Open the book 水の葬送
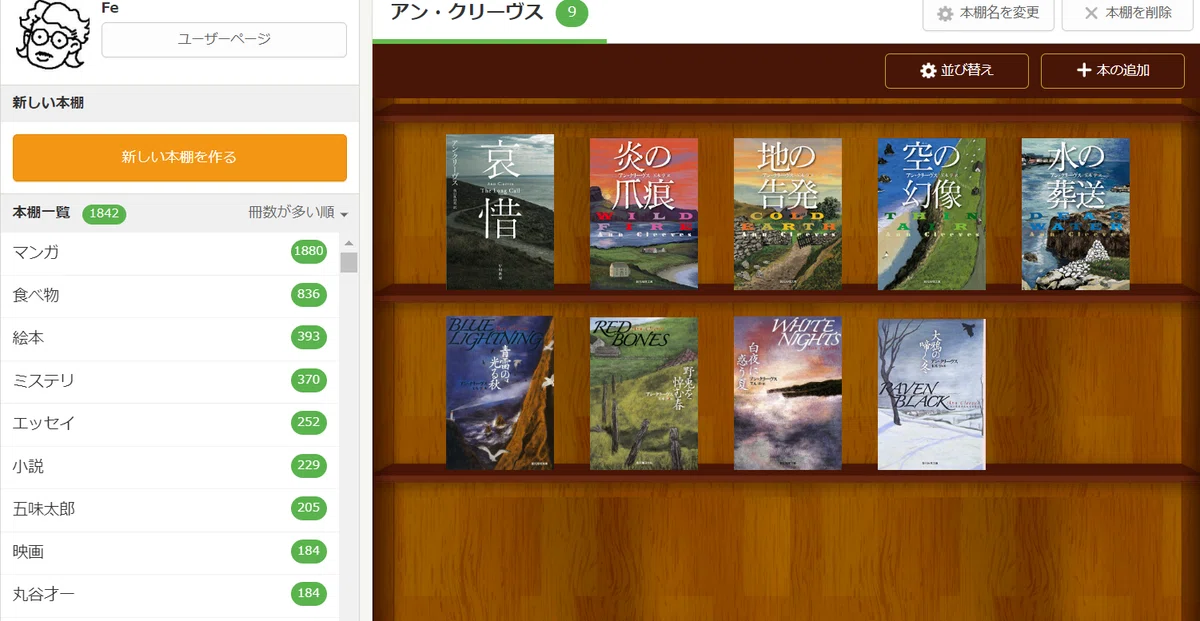1200x621 pixels. pyautogui.click(x=1076, y=214)
